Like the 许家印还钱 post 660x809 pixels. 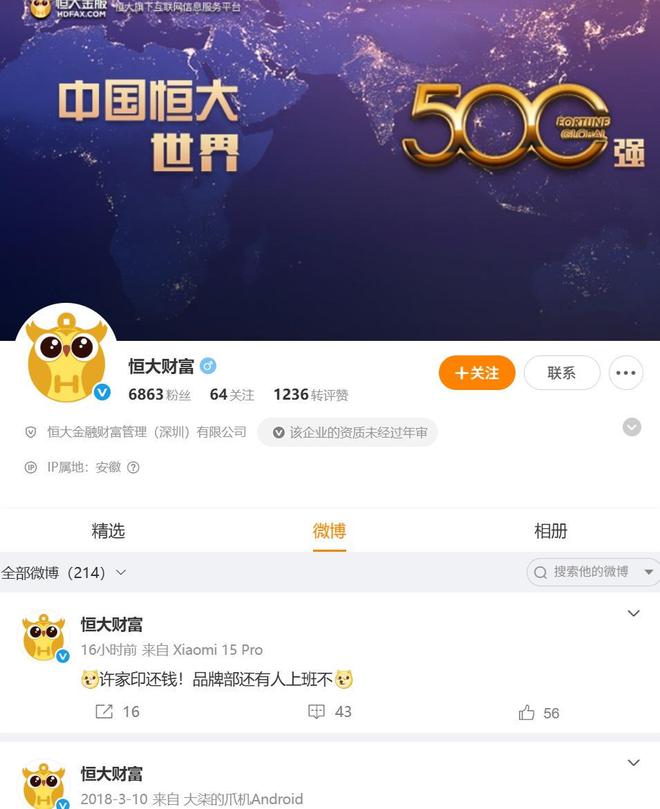coord(538,713)
